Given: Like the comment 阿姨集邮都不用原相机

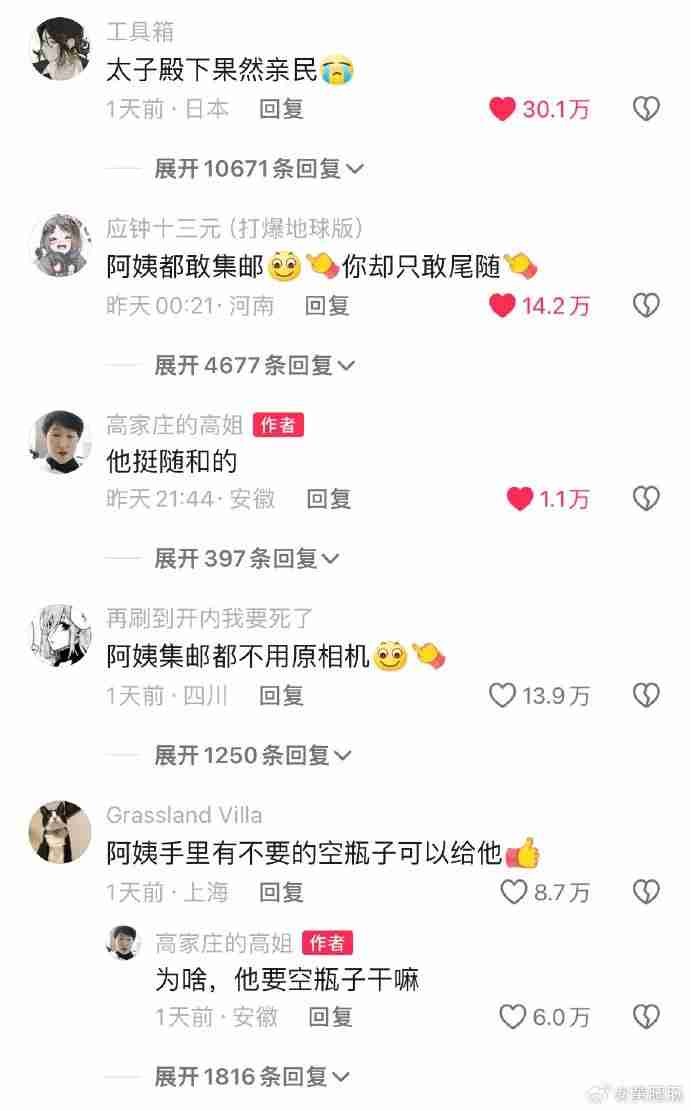Looking at the screenshot, I should pos(502,695).
